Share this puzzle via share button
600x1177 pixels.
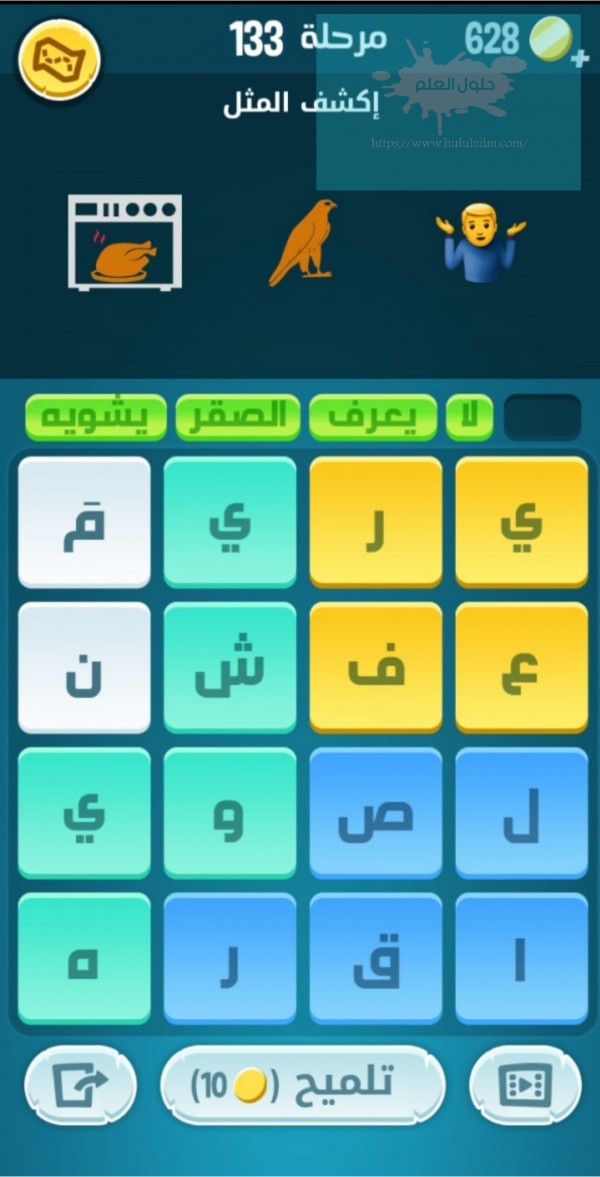(x=80, y=1086)
